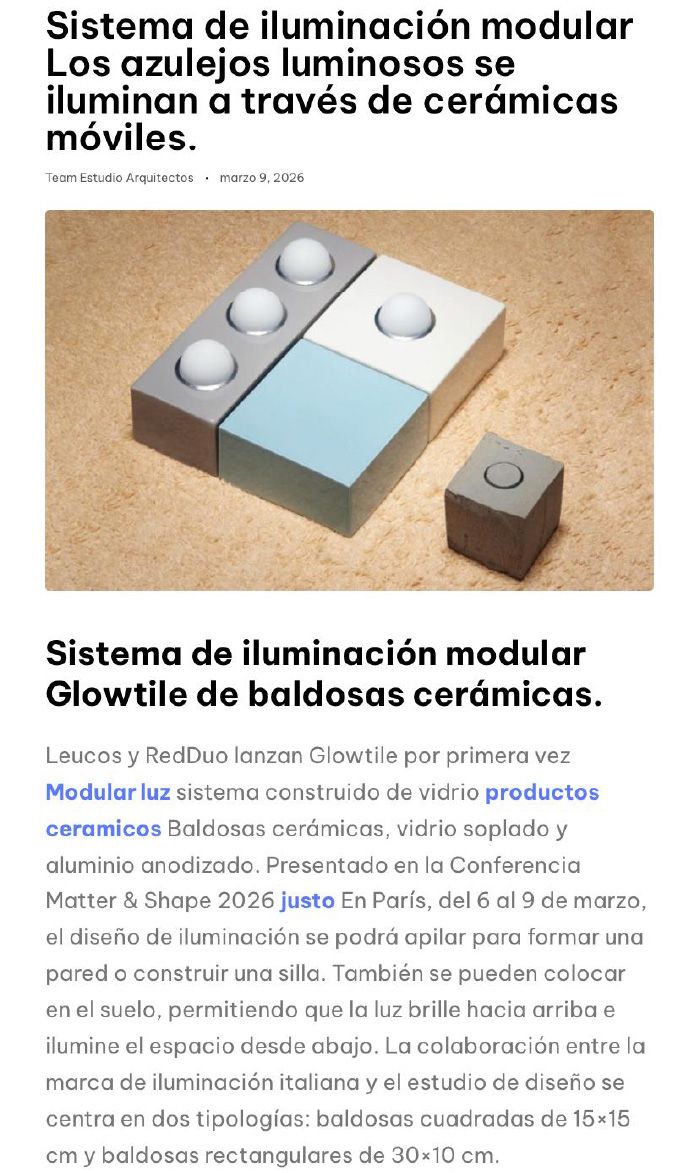Tap the "justo" link in the paragraph
The height and width of the screenshot is (1173, 700).
tap(307, 901)
